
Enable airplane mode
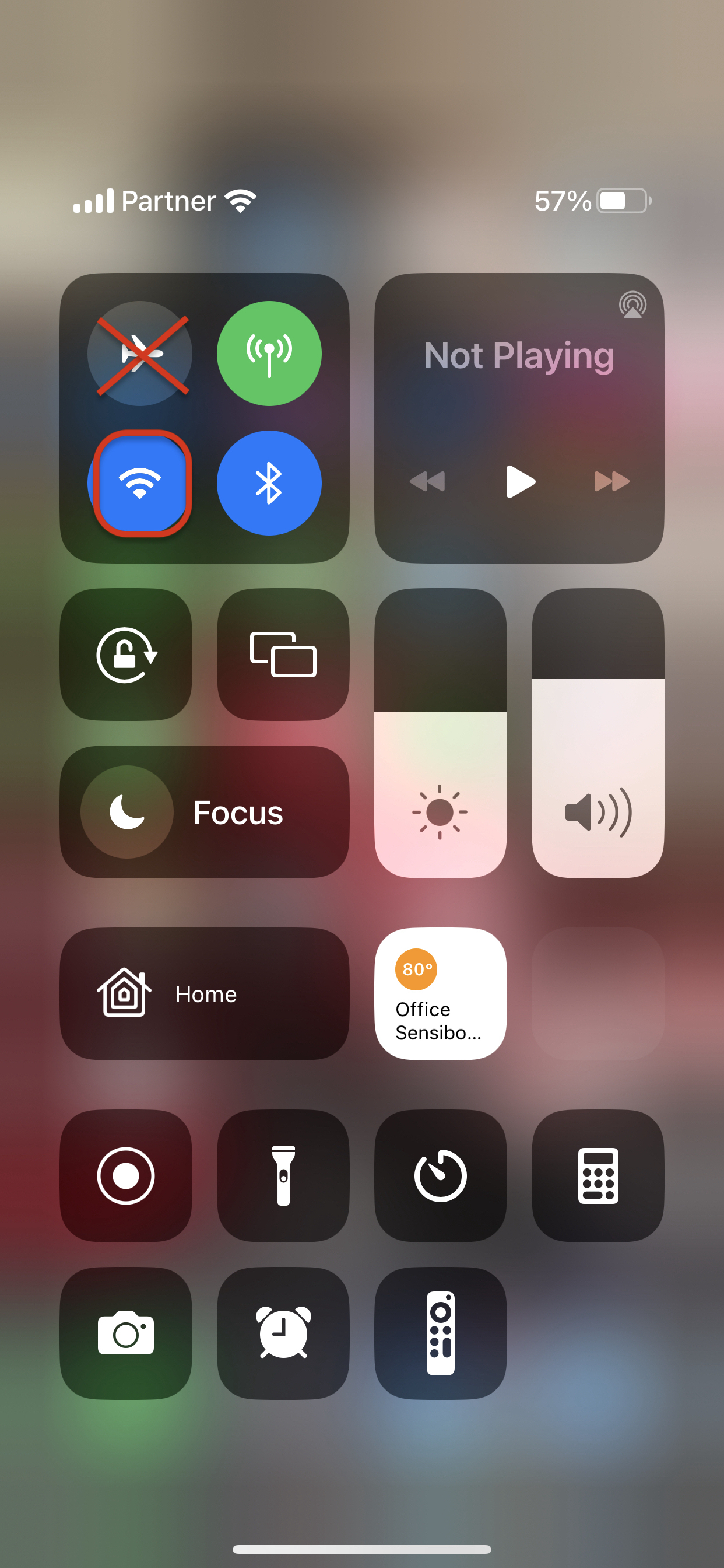(x=140, y=353)
